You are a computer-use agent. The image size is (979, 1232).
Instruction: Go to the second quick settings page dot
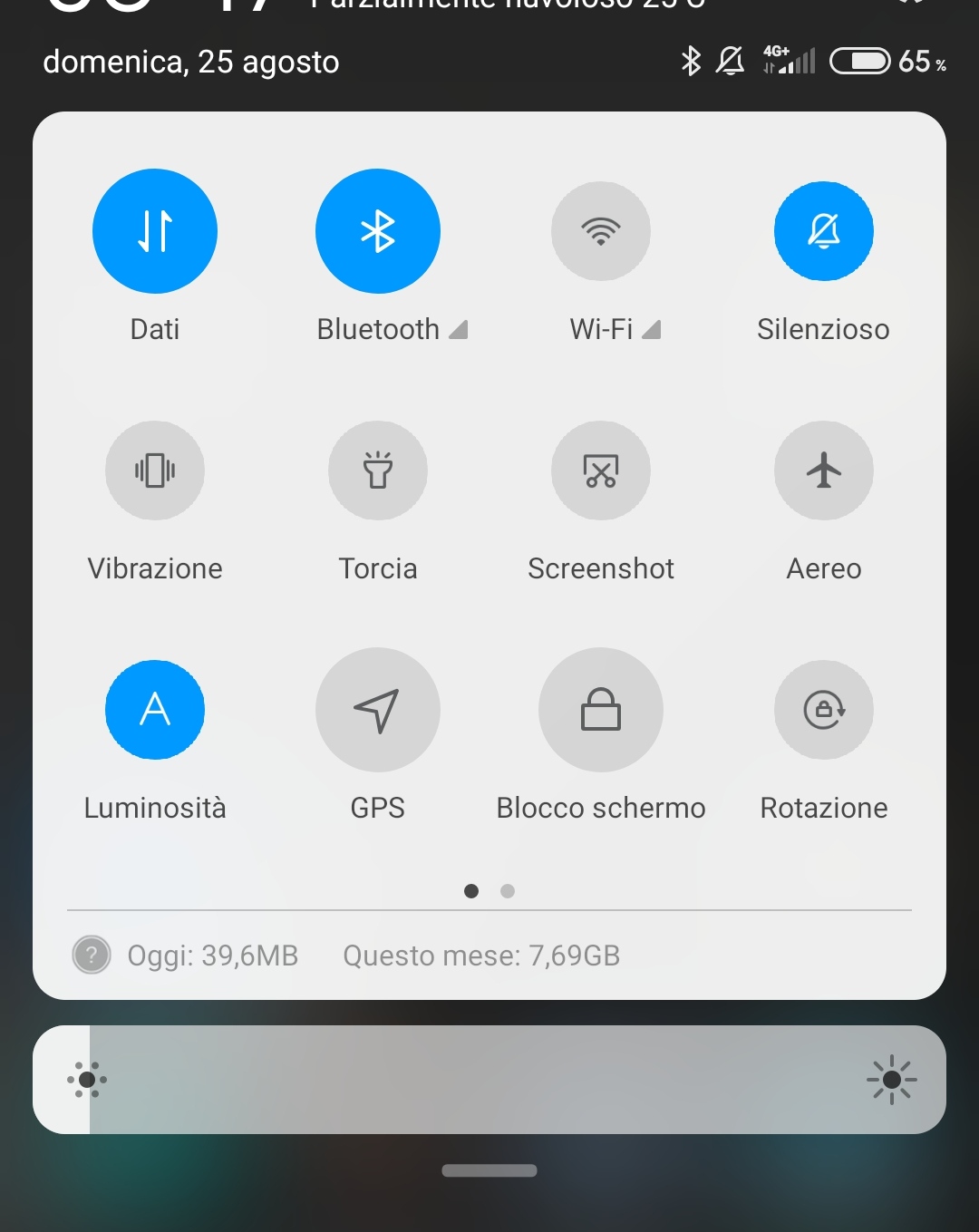click(x=508, y=891)
